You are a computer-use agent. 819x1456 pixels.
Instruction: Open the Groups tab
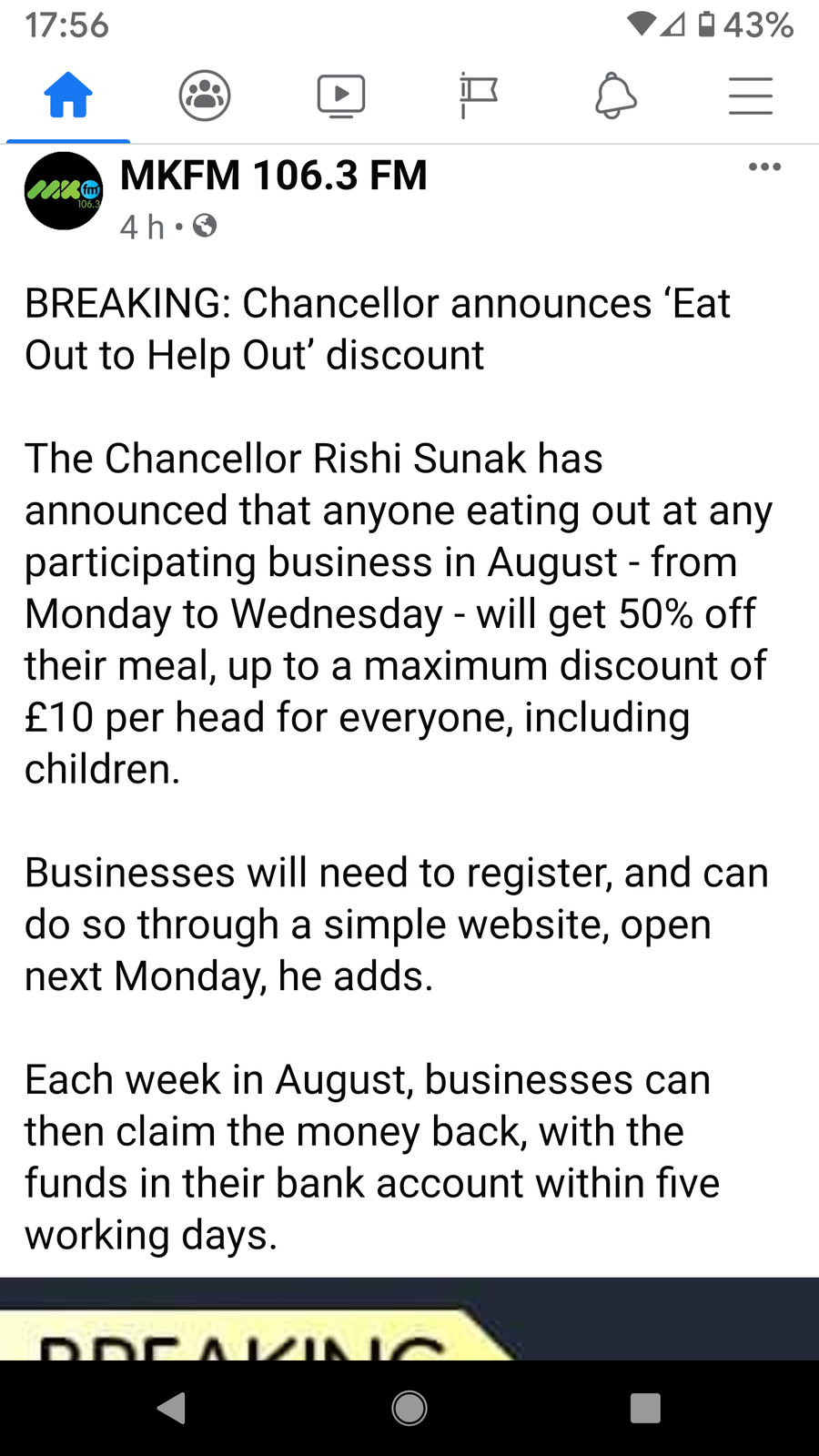(205, 96)
